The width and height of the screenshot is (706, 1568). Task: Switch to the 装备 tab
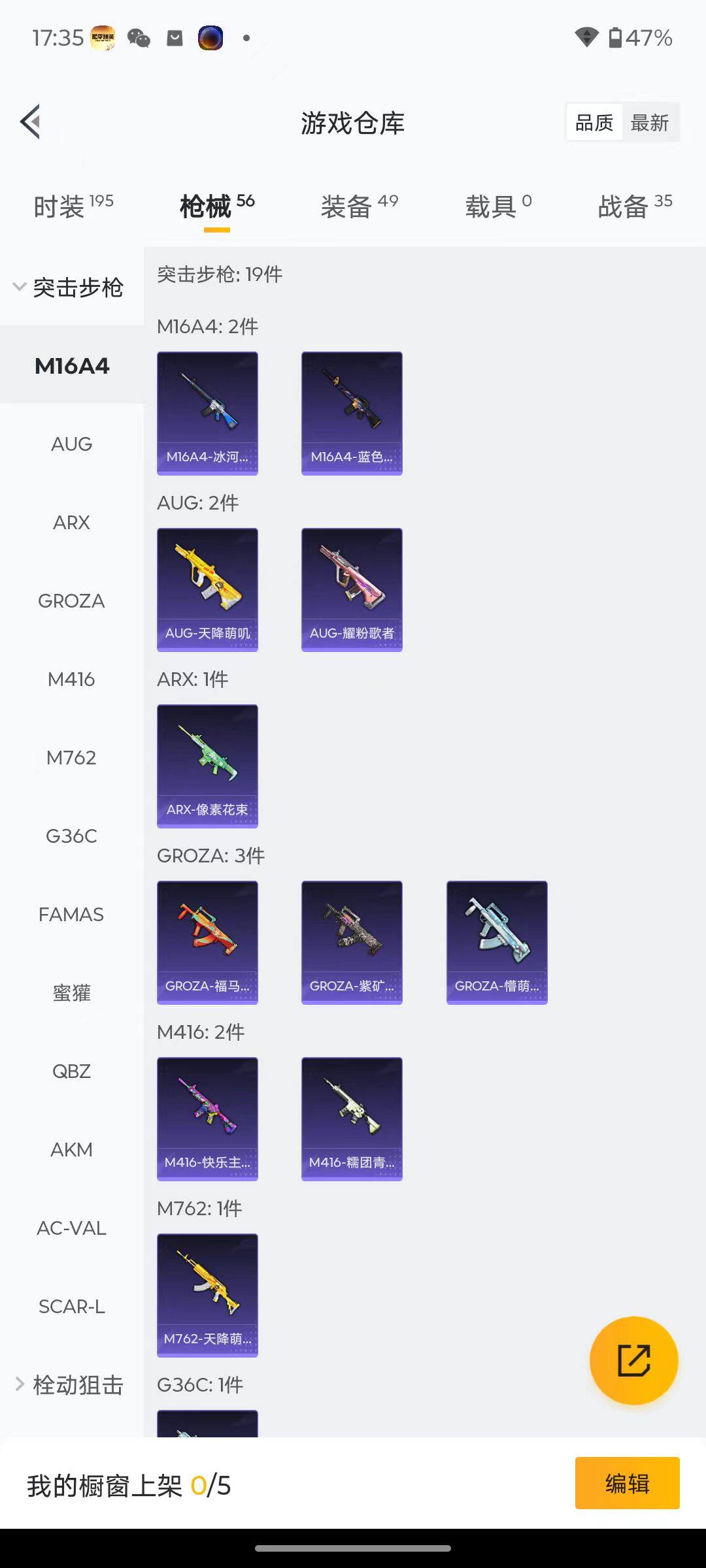pos(359,206)
